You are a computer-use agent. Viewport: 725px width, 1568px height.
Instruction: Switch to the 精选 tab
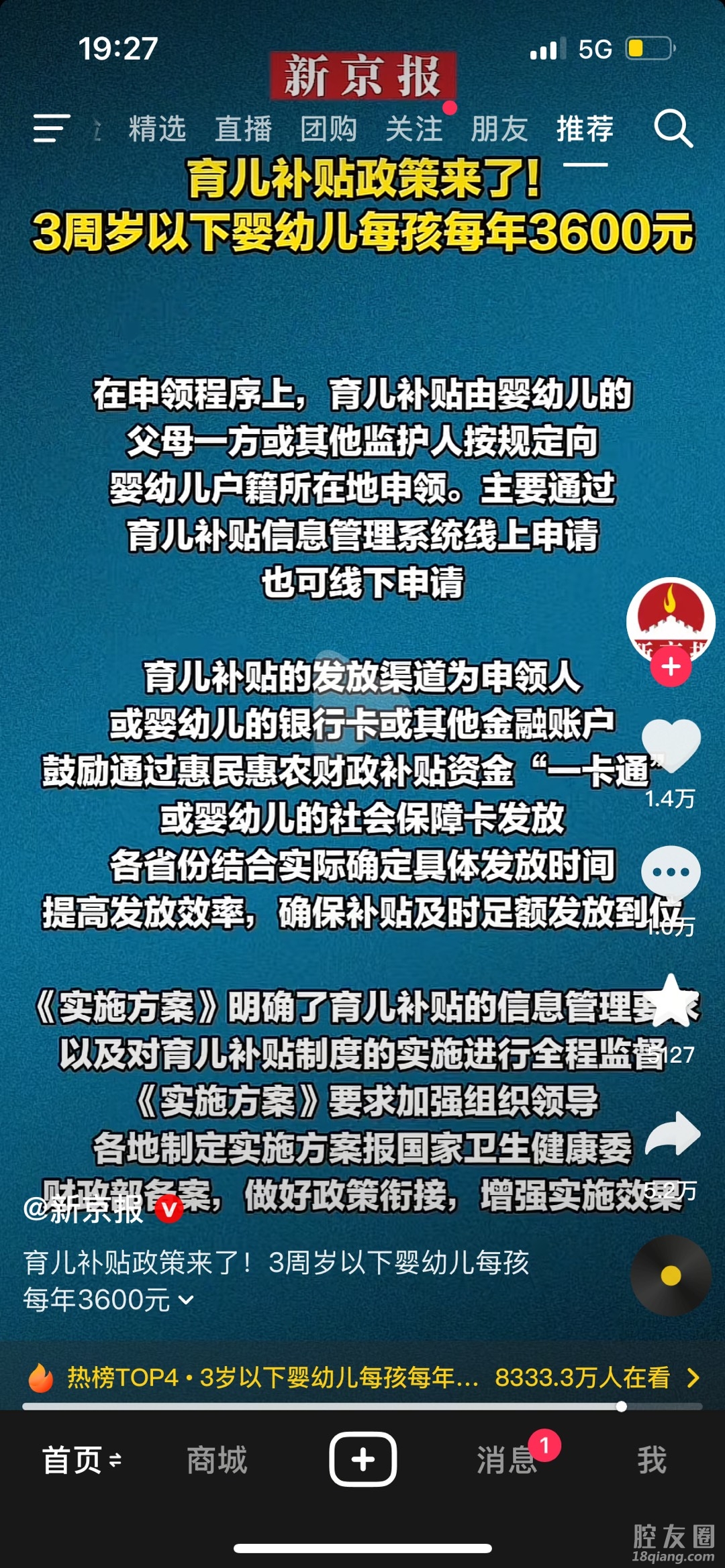click(x=157, y=129)
